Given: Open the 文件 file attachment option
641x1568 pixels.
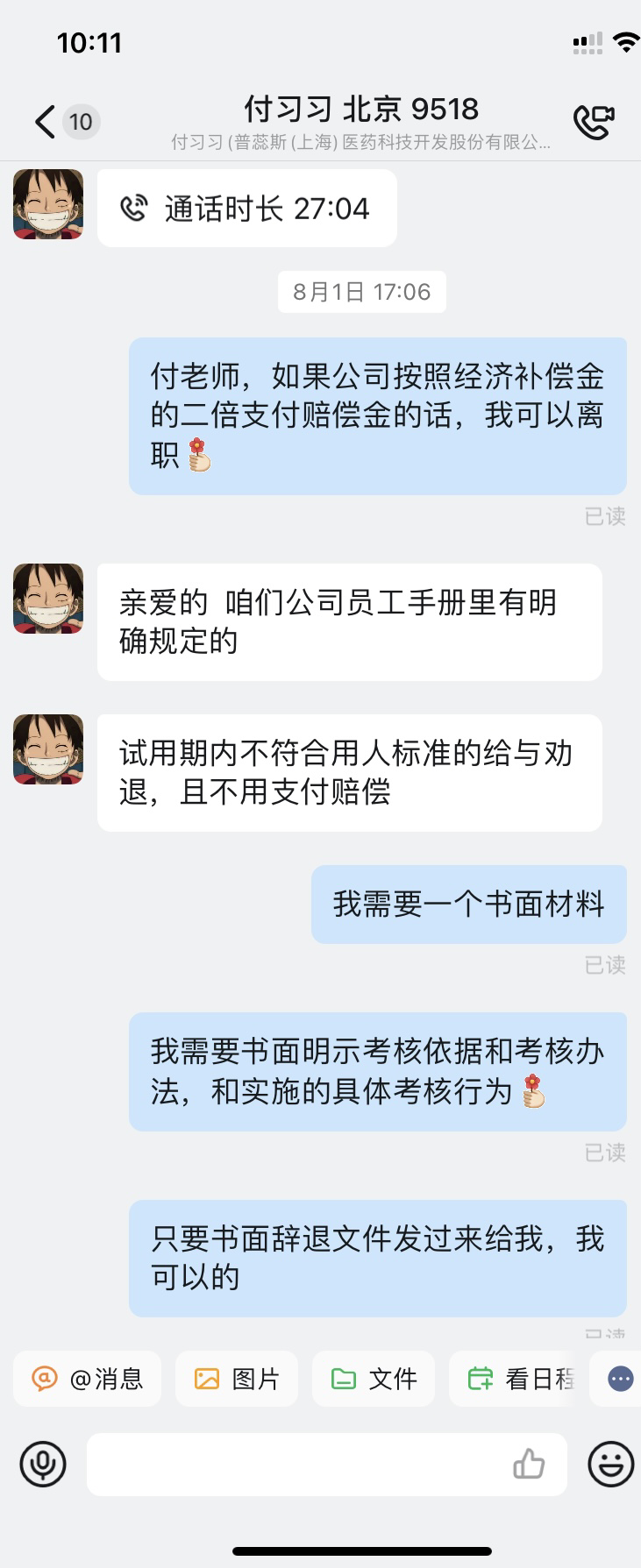Looking at the screenshot, I should point(374,1378).
